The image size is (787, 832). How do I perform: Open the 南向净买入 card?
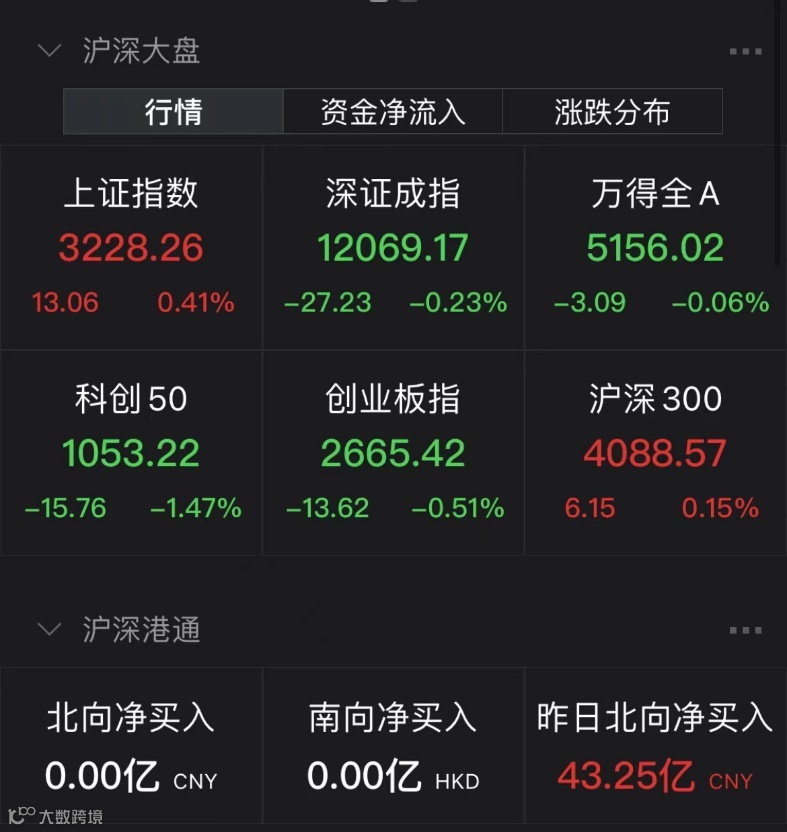[x=393, y=745]
